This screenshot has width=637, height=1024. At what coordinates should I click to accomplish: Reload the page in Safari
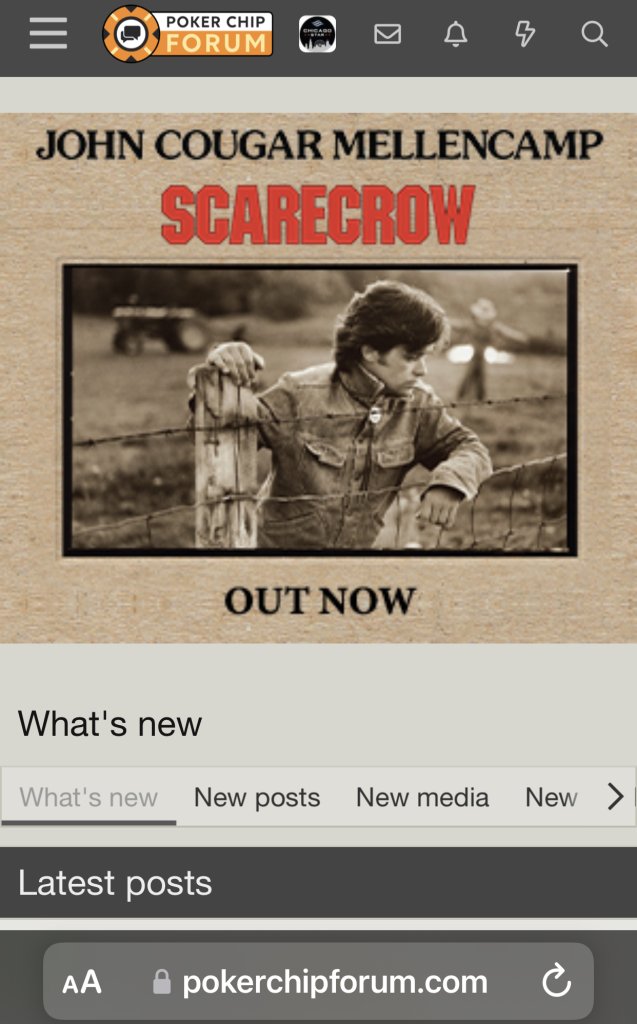click(556, 982)
